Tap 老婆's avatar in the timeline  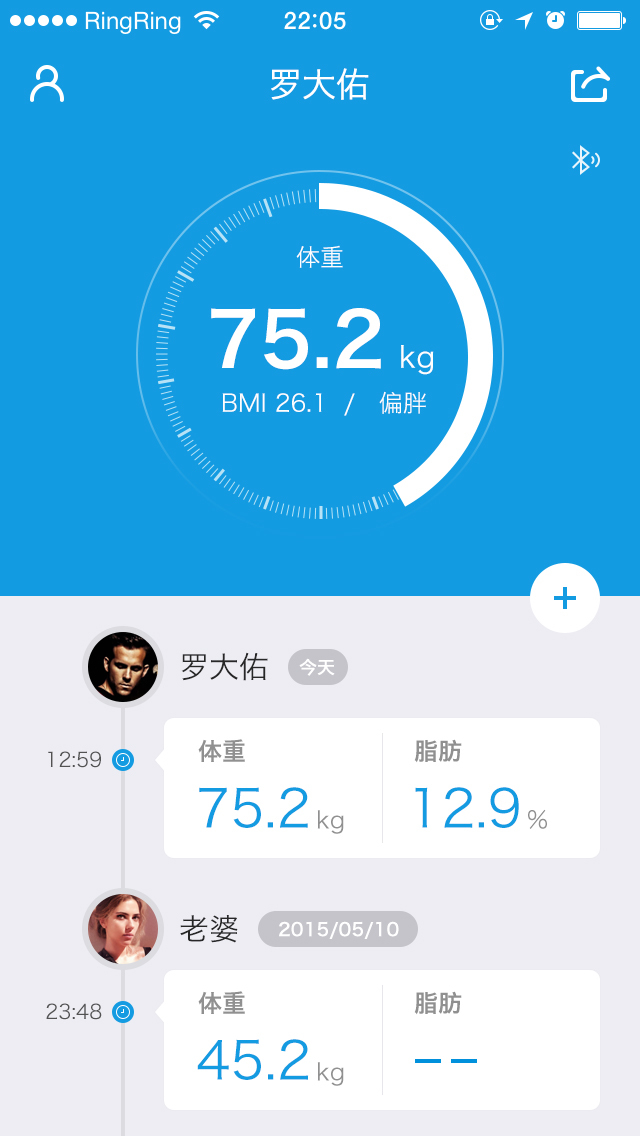(x=123, y=929)
